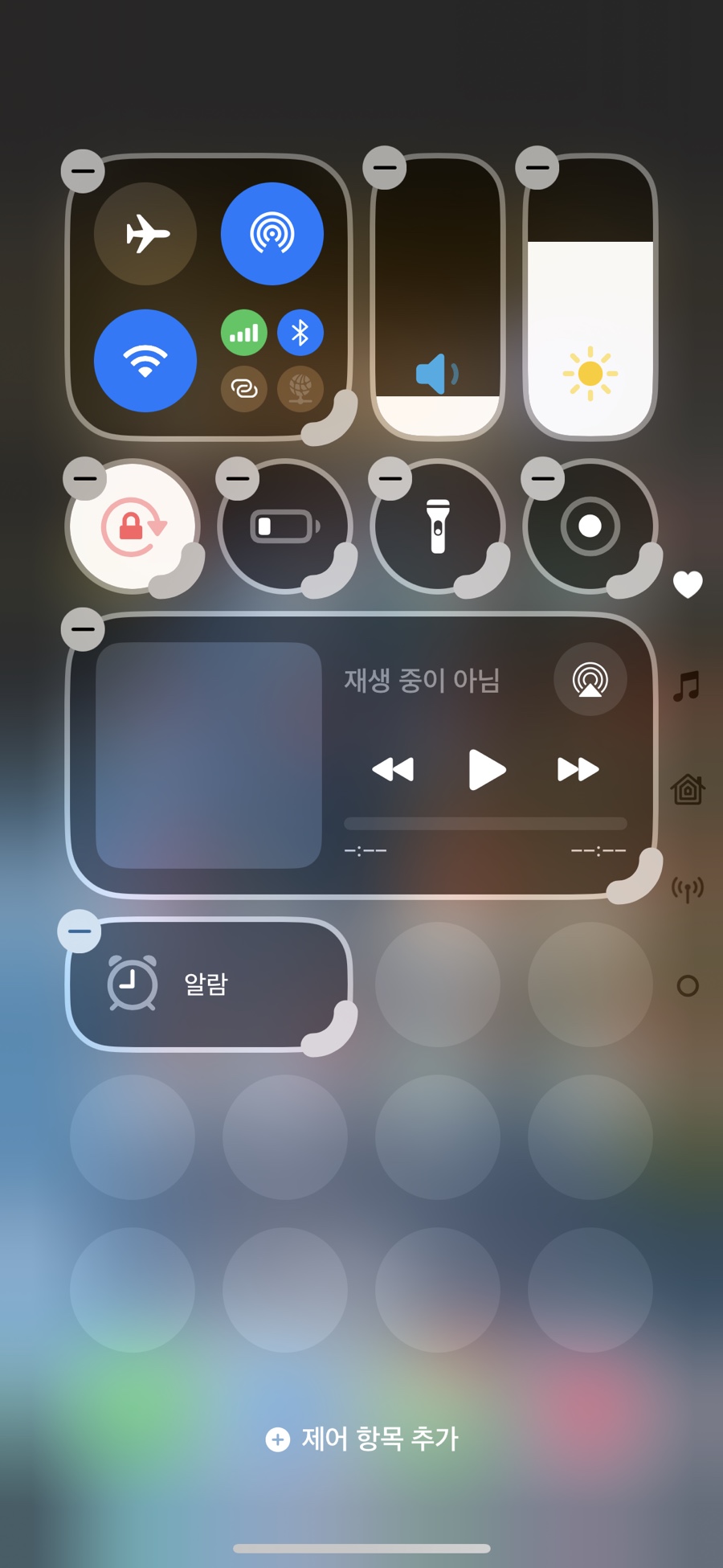Tap 제어 항목 추가 to add a control
Image resolution: width=723 pixels, height=1568 pixels.
(x=362, y=1439)
